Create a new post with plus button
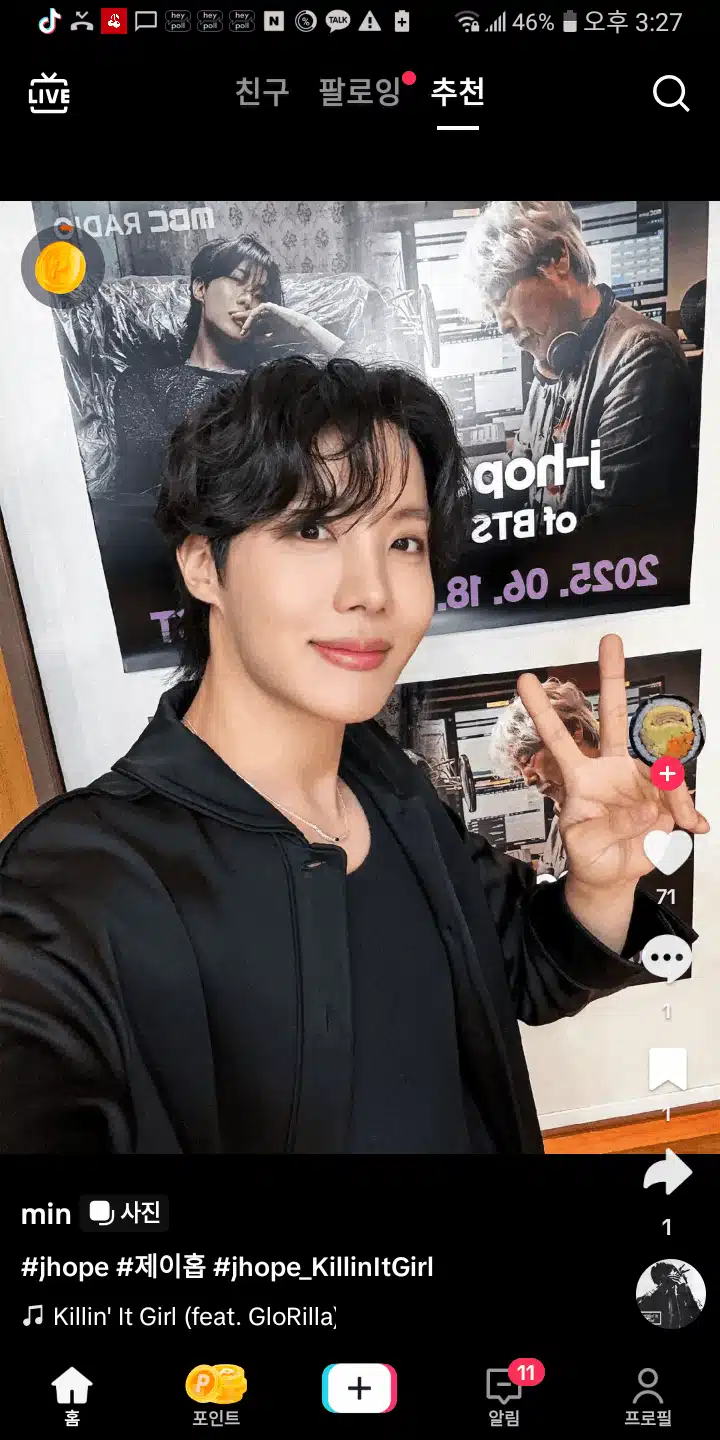 pyautogui.click(x=359, y=1388)
